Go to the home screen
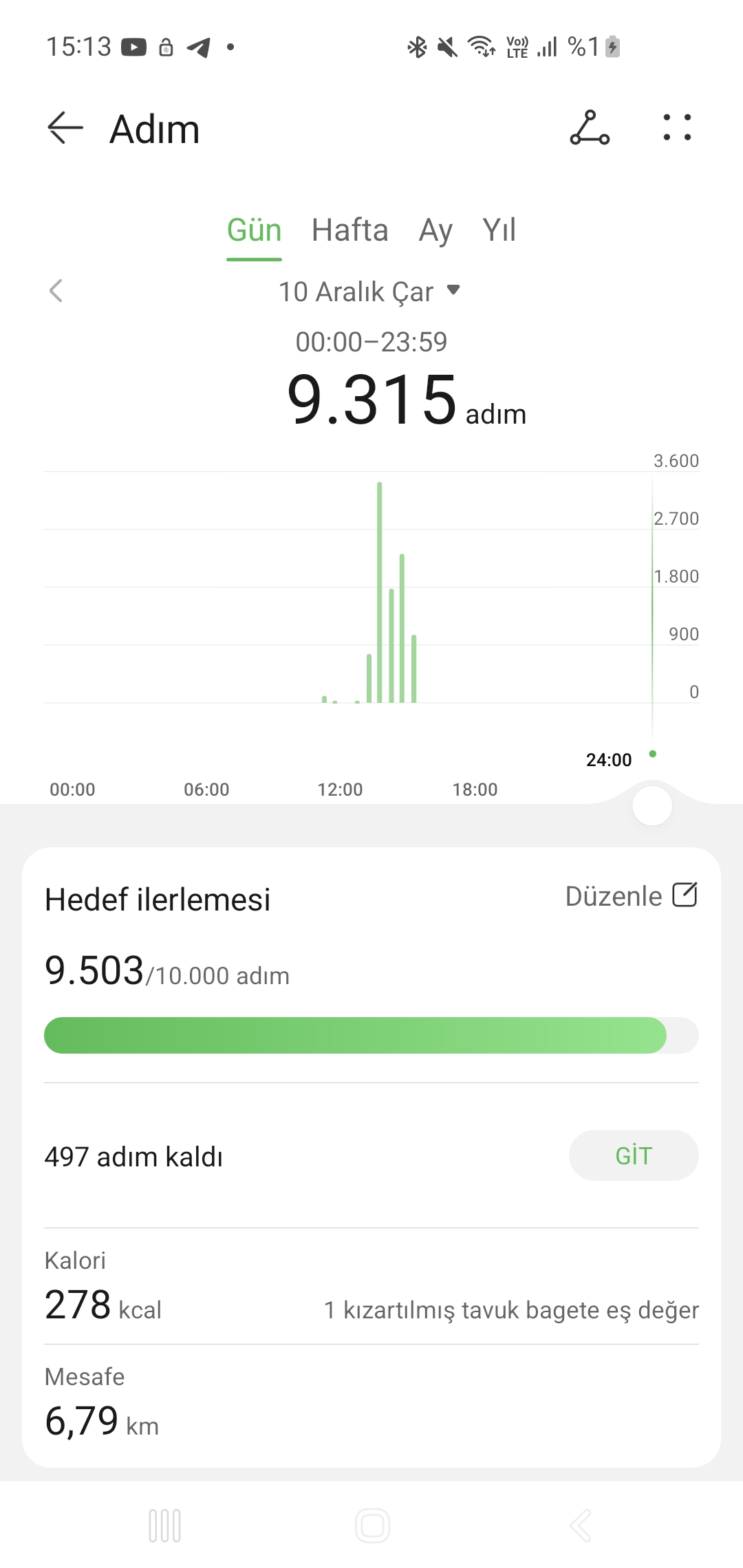 (x=372, y=1525)
